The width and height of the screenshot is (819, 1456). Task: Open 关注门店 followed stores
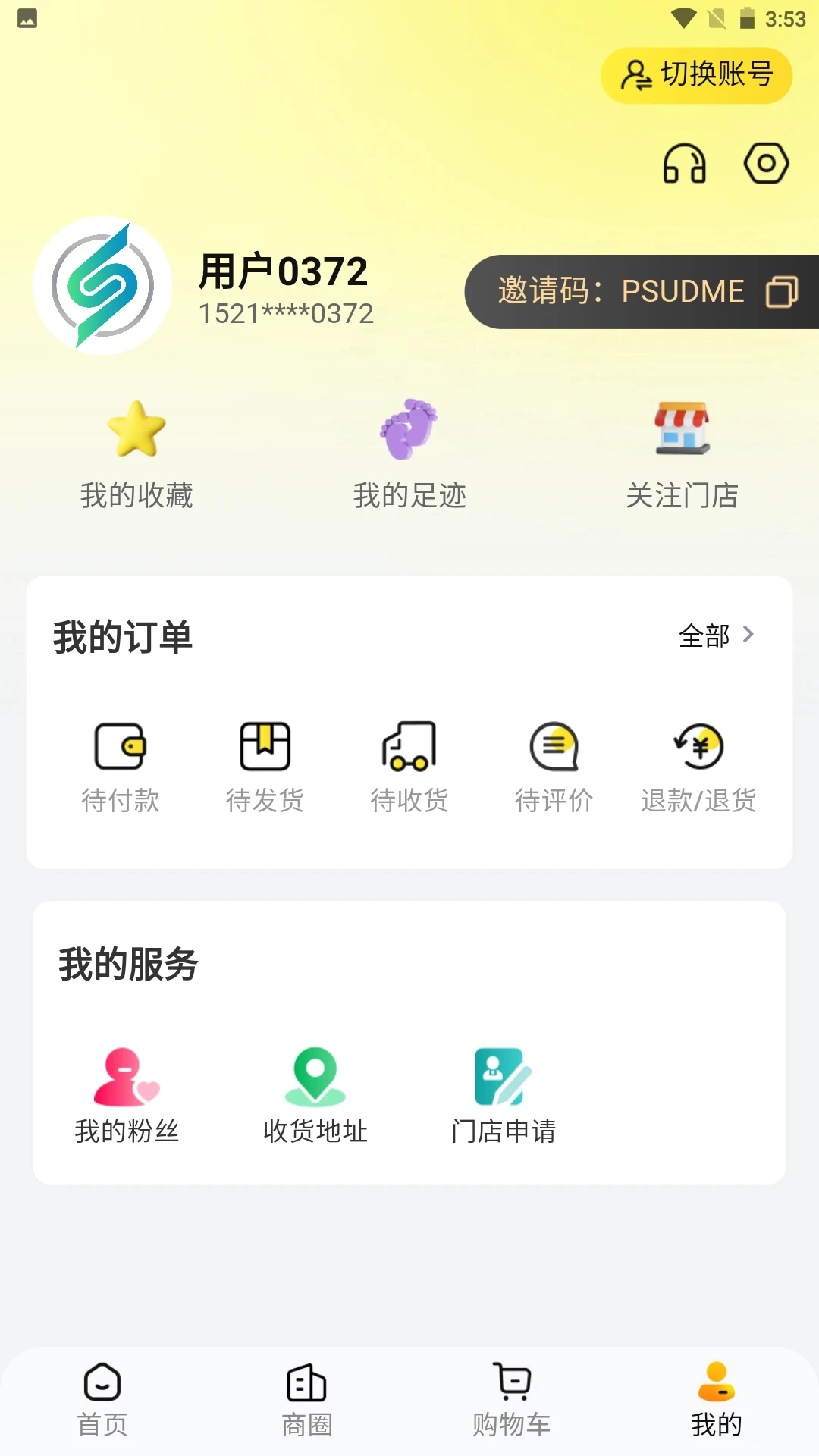[682, 455]
